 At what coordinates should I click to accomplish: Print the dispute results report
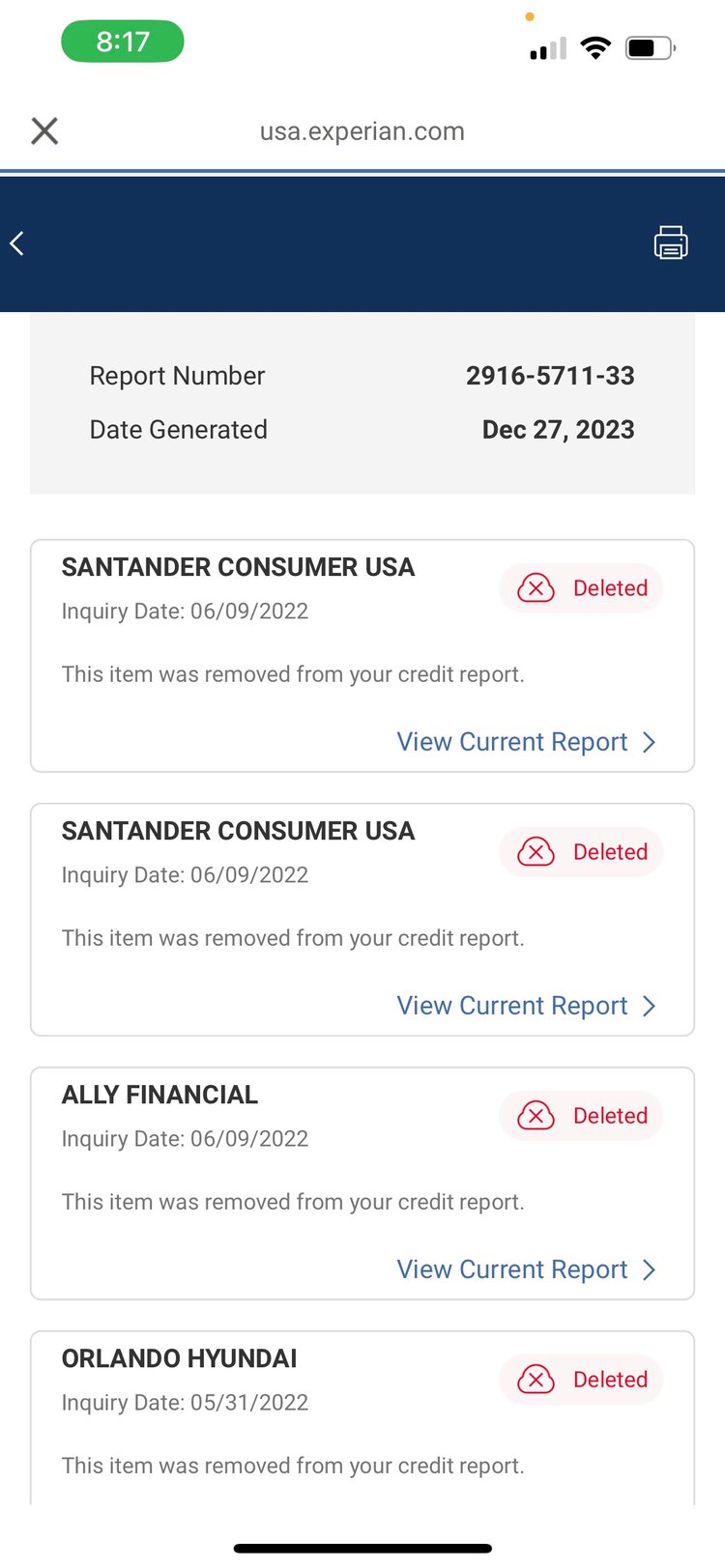(670, 242)
